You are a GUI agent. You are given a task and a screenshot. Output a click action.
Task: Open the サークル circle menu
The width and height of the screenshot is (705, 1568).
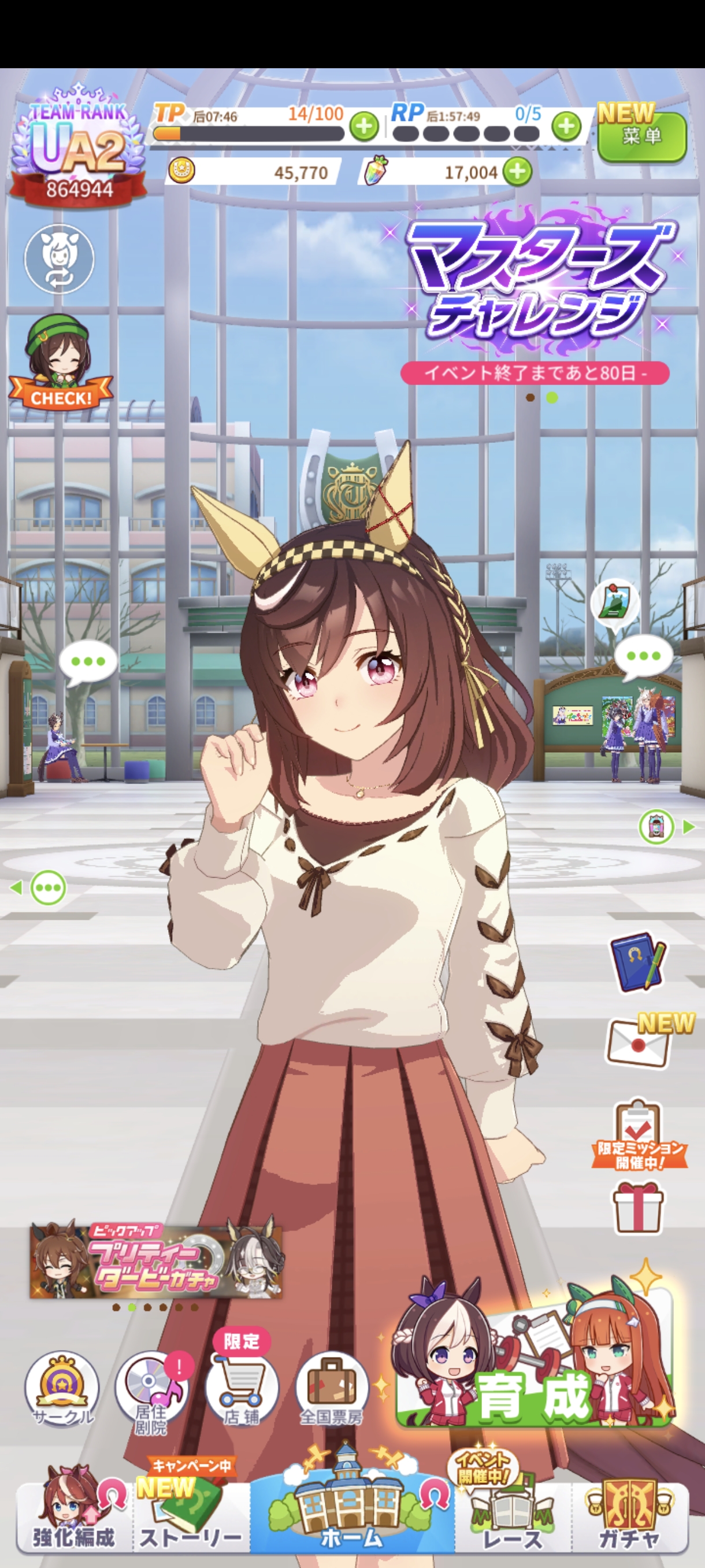[62, 1391]
